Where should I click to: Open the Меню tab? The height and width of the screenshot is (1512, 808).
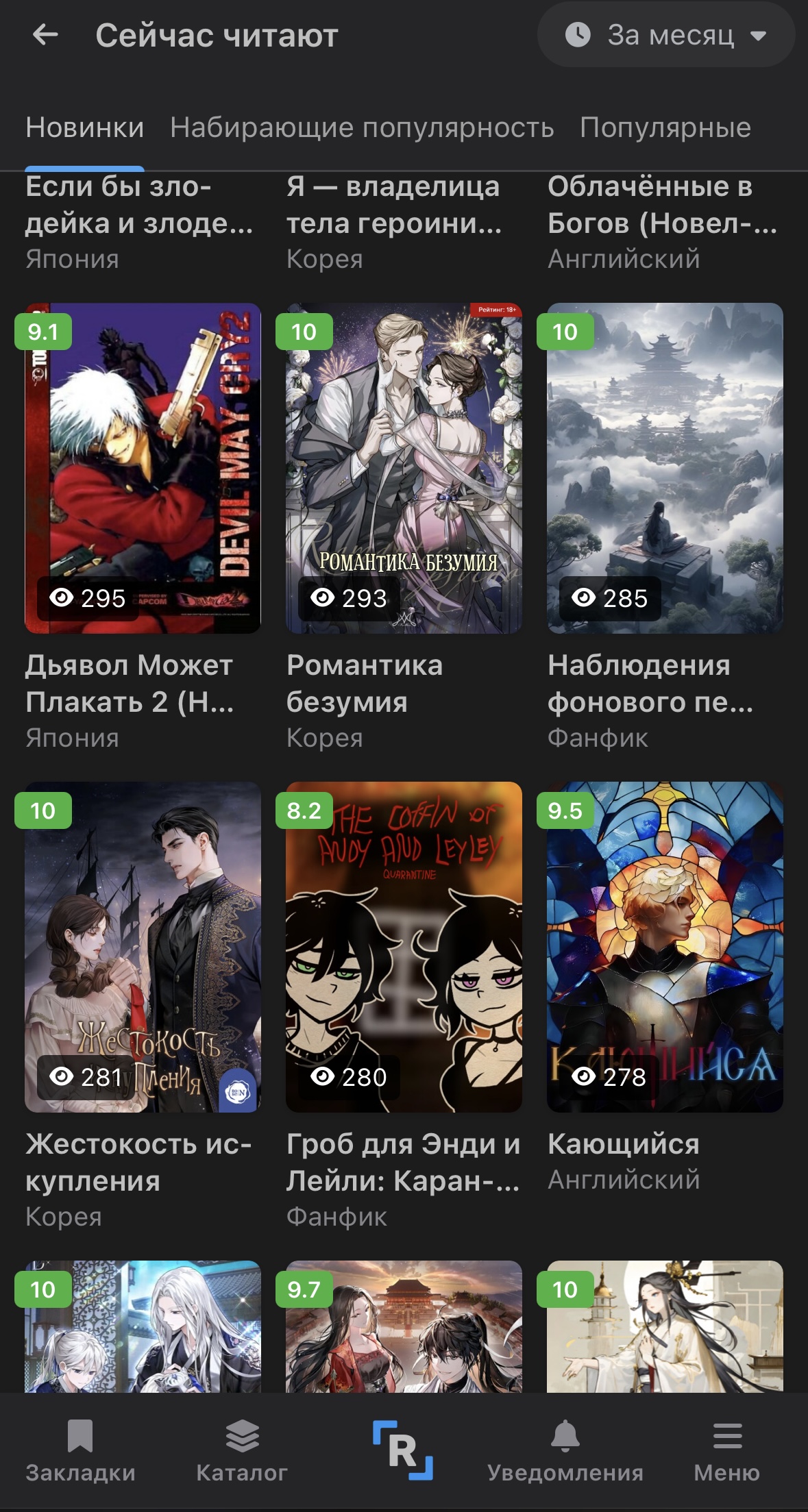pyautogui.click(x=727, y=1452)
